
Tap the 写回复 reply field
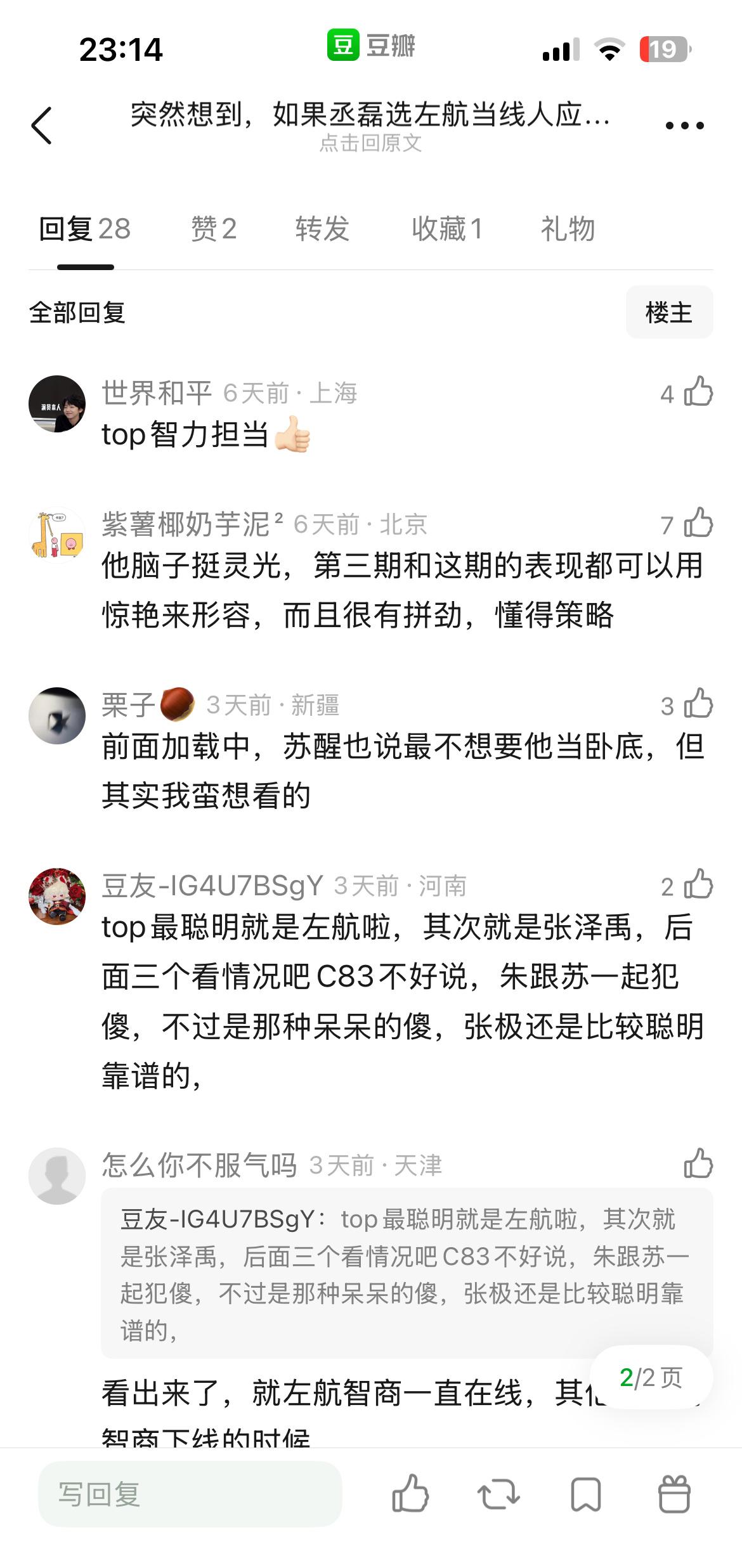point(190,1494)
